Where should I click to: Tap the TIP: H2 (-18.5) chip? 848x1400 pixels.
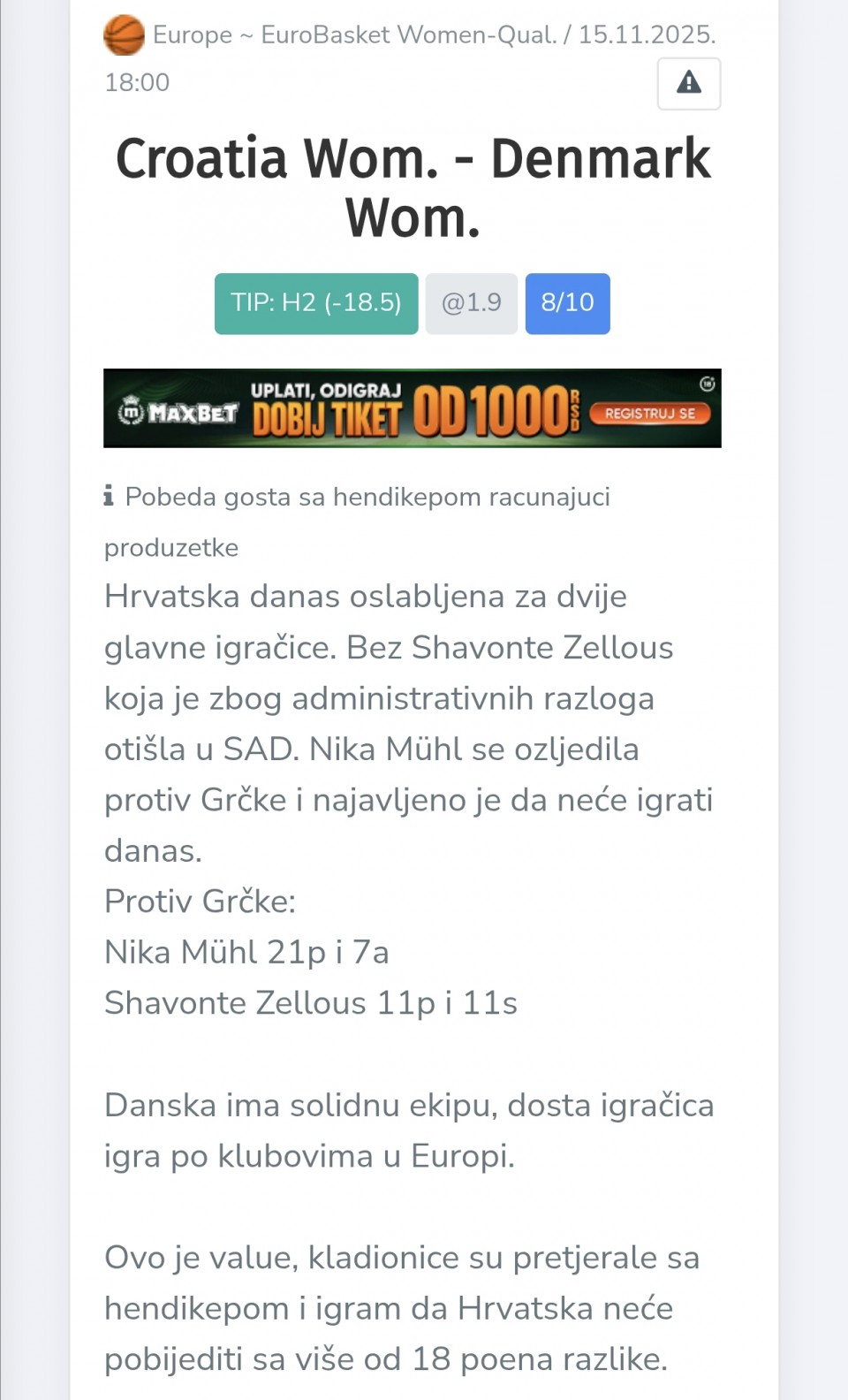[x=316, y=303]
